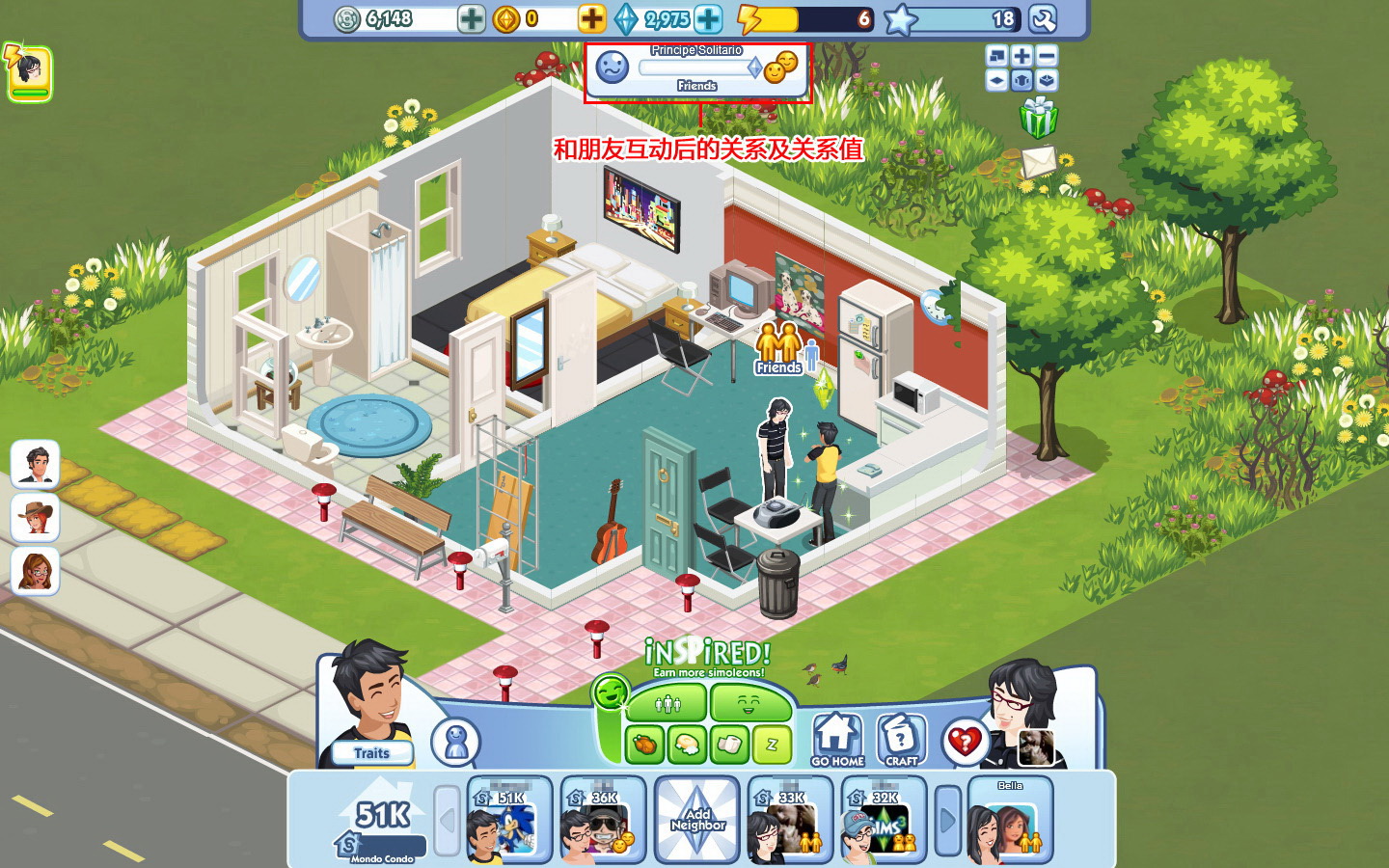This screenshot has height=868, width=1389.
Task: Add more simoleons with the plus button
Action: pyautogui.click(x=471, y=18)
